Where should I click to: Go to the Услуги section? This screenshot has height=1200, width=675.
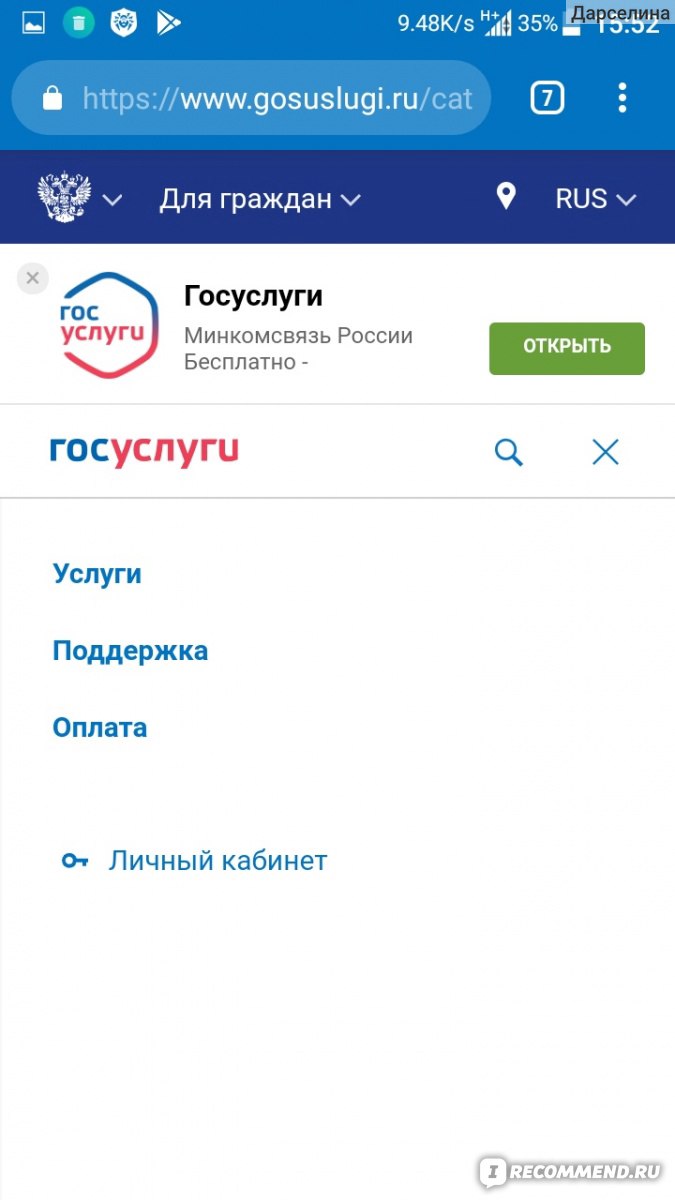(x=97, y=574)
